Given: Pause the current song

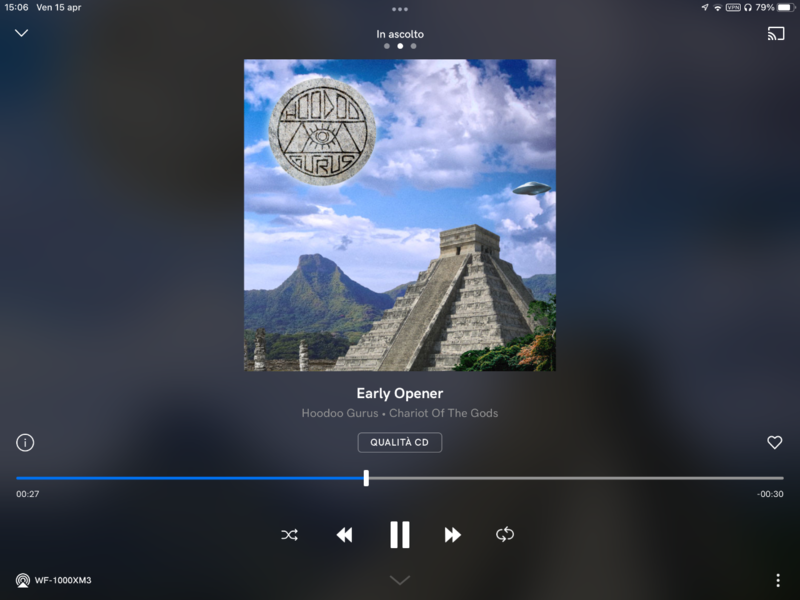Looking at the screenshot, I should (399, 535).
